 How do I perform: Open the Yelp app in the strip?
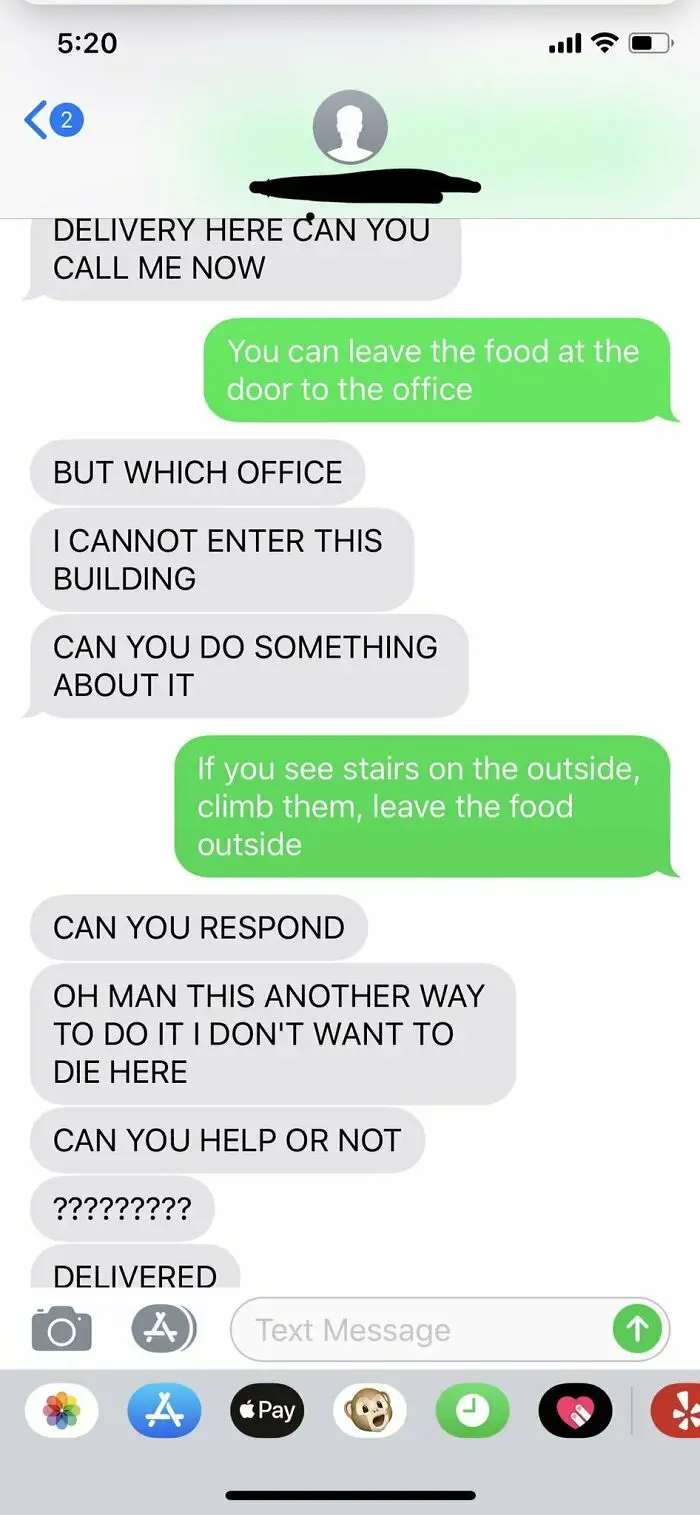point(676,1411)
